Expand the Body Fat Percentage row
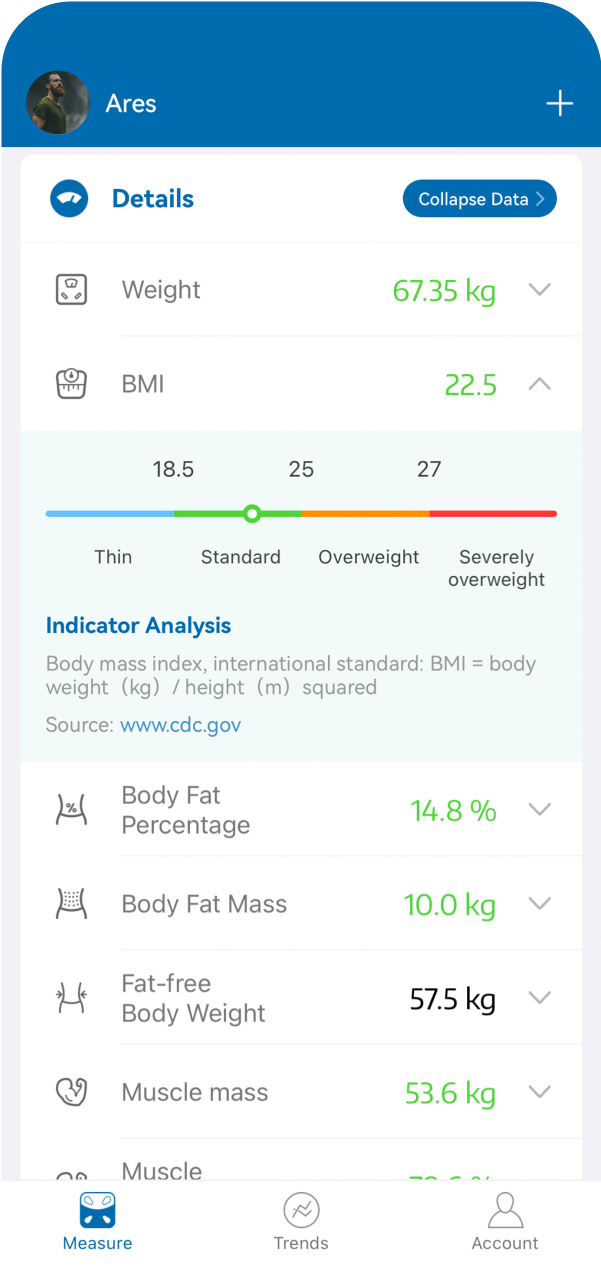The image size is (601, 1281). [x=539, y=810]
